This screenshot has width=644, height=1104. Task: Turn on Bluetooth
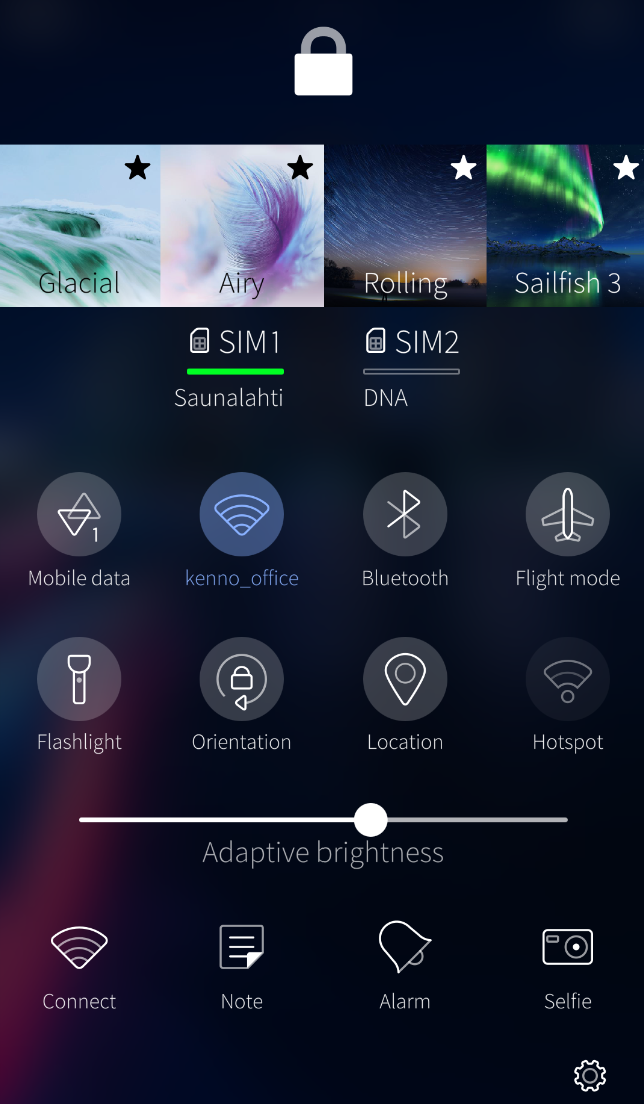[405, 515]
